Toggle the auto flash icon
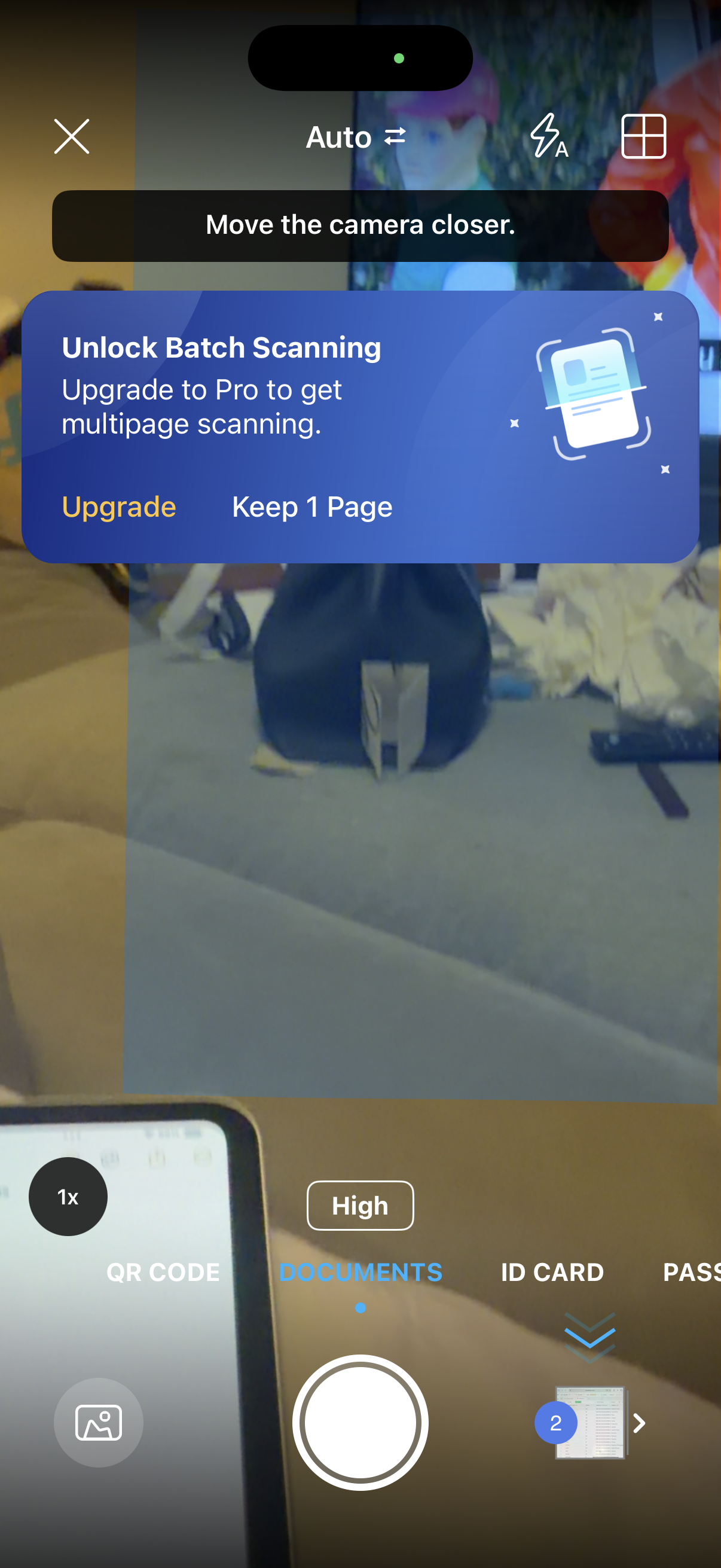 point(548,136)
